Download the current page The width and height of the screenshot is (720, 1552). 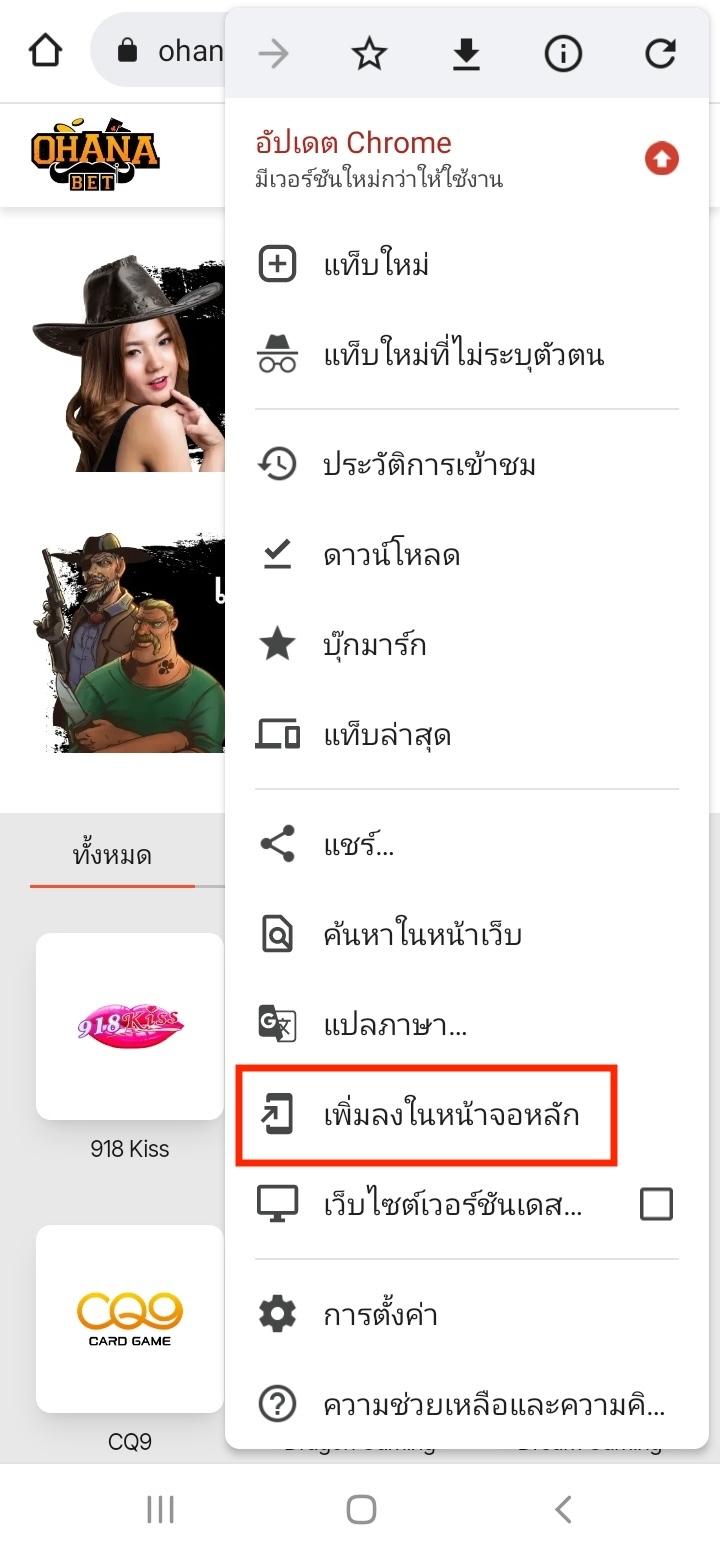(466, 53)
